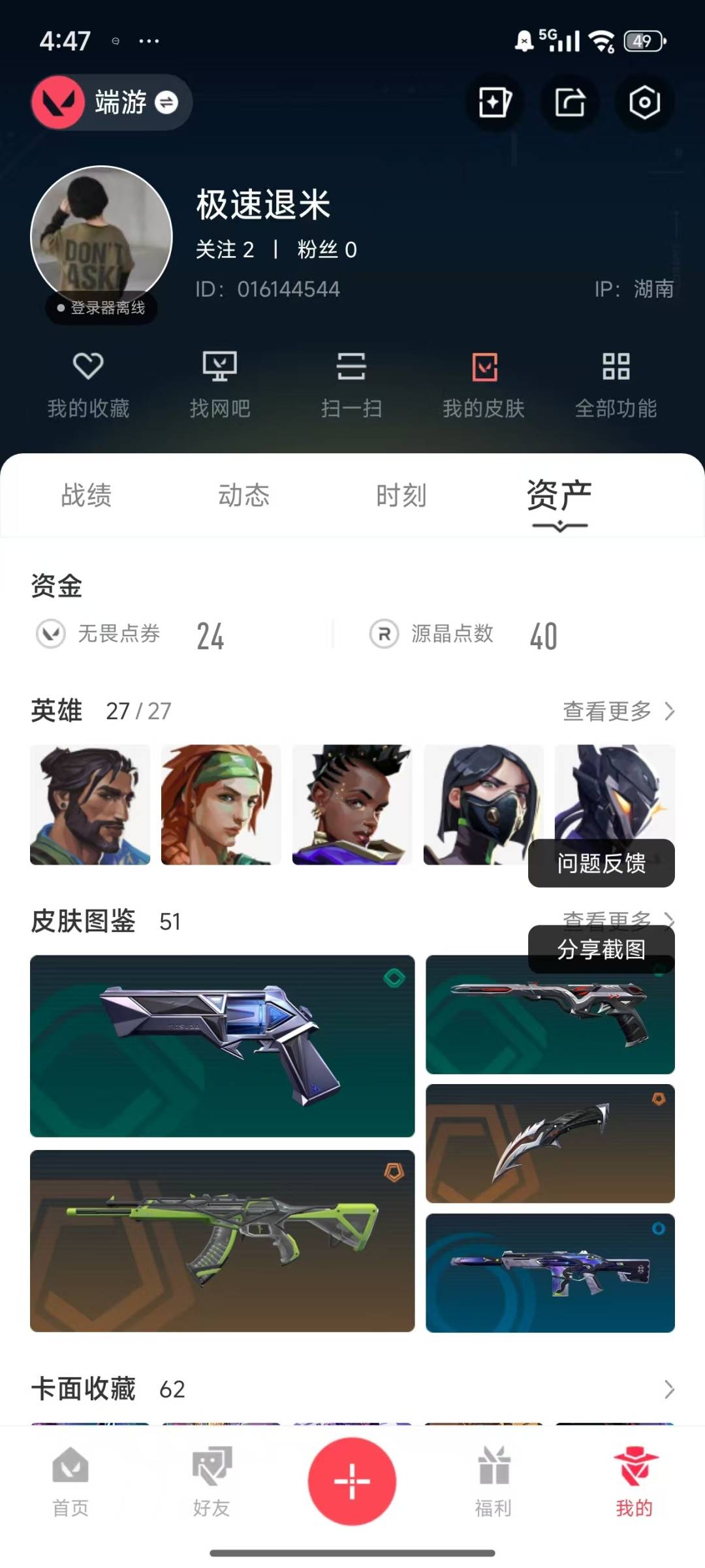The height and width of the screenshot is (1568, 705).
Task: Open the 福利 rewards tab
Action: point(493,1480)
